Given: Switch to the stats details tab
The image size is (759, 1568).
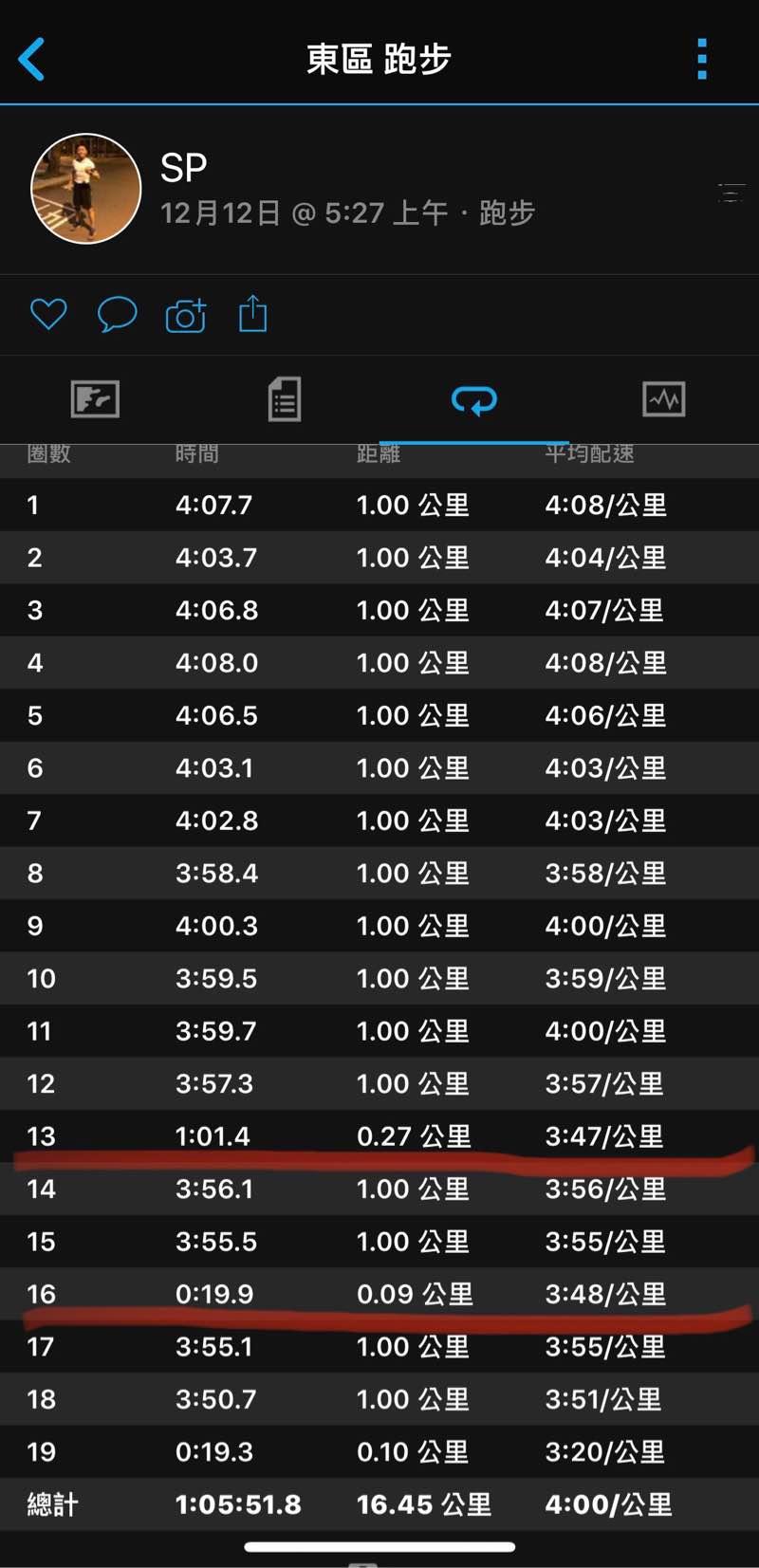Looking at the screenshot, I should coord(284,399).
